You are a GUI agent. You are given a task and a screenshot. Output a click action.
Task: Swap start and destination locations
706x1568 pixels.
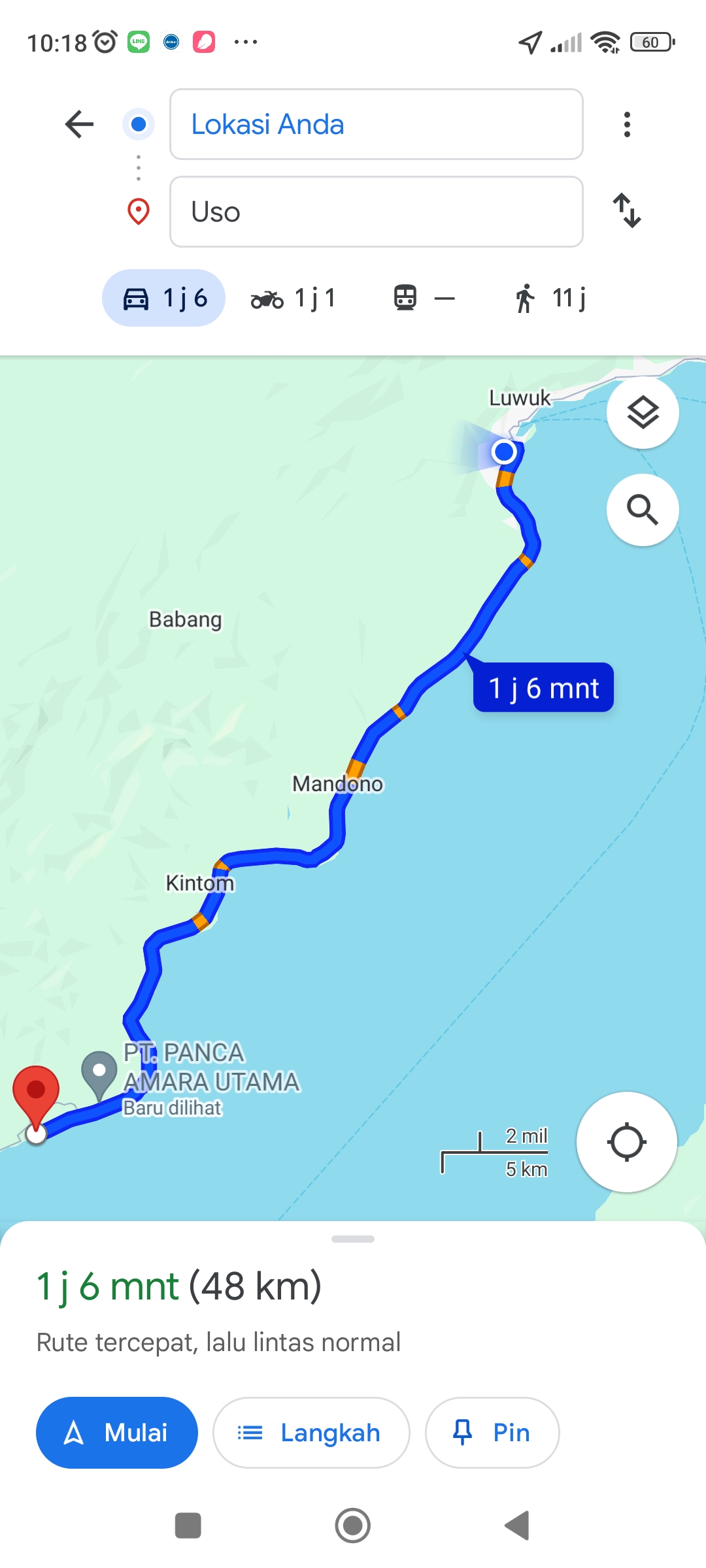(627, 210)
